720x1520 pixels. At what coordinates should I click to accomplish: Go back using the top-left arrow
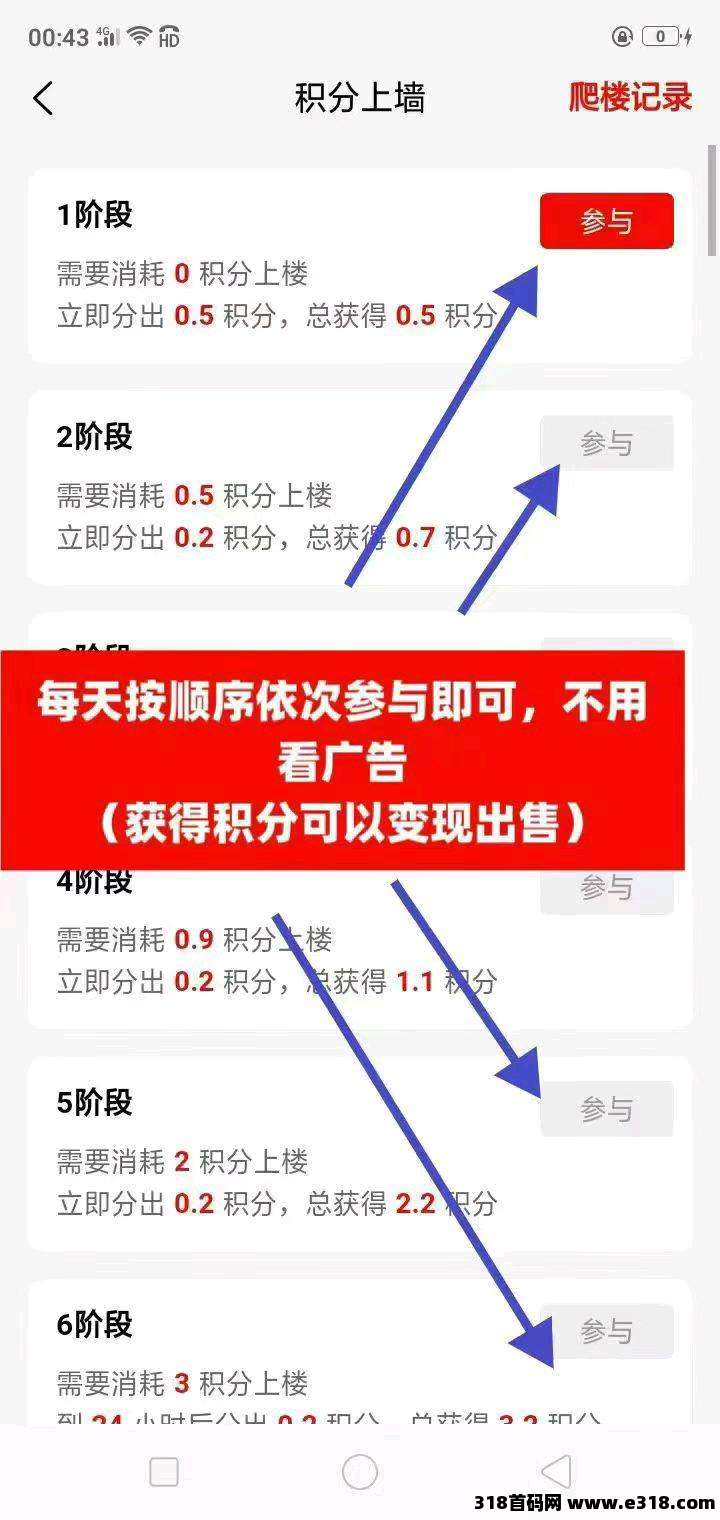[43, 99]
